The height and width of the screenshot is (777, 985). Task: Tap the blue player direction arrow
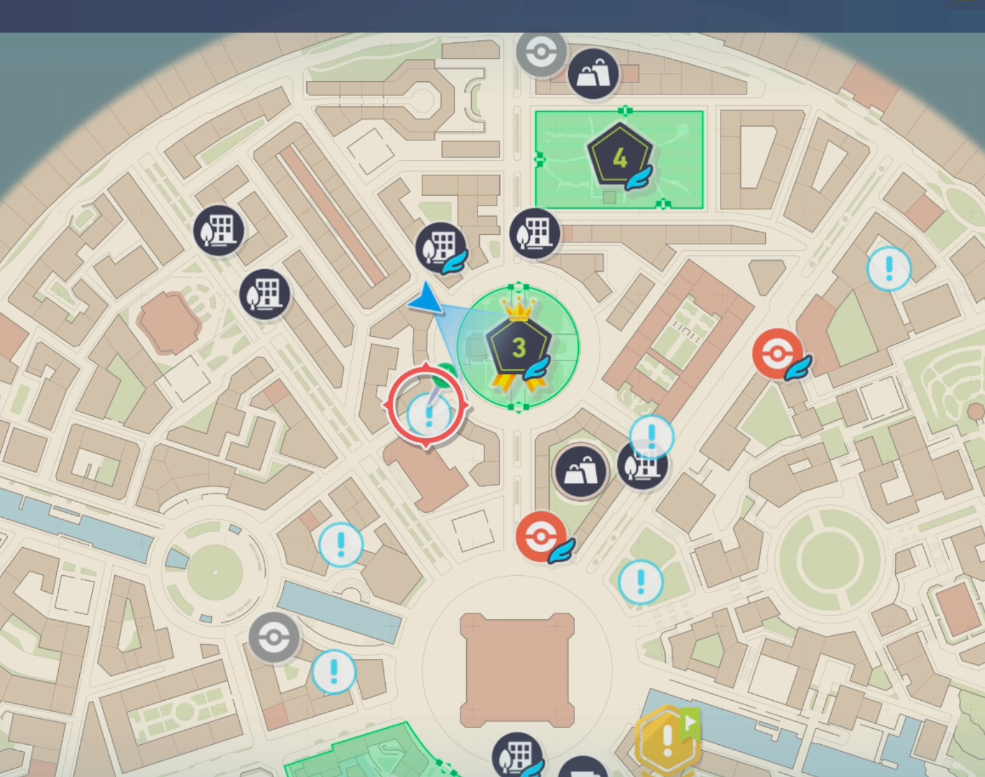(x=428, y=298)
